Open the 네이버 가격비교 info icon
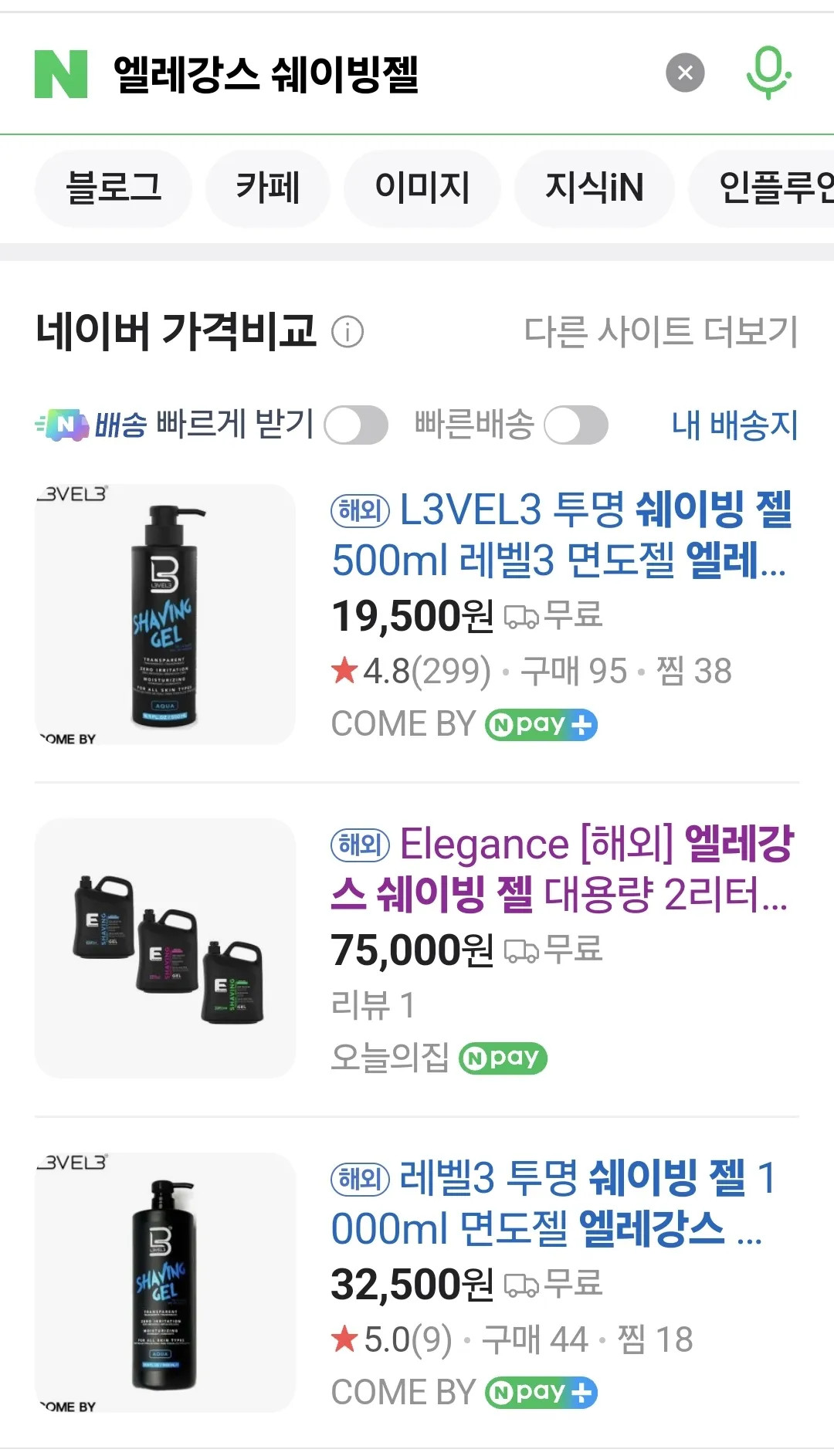 pos(347,332)
